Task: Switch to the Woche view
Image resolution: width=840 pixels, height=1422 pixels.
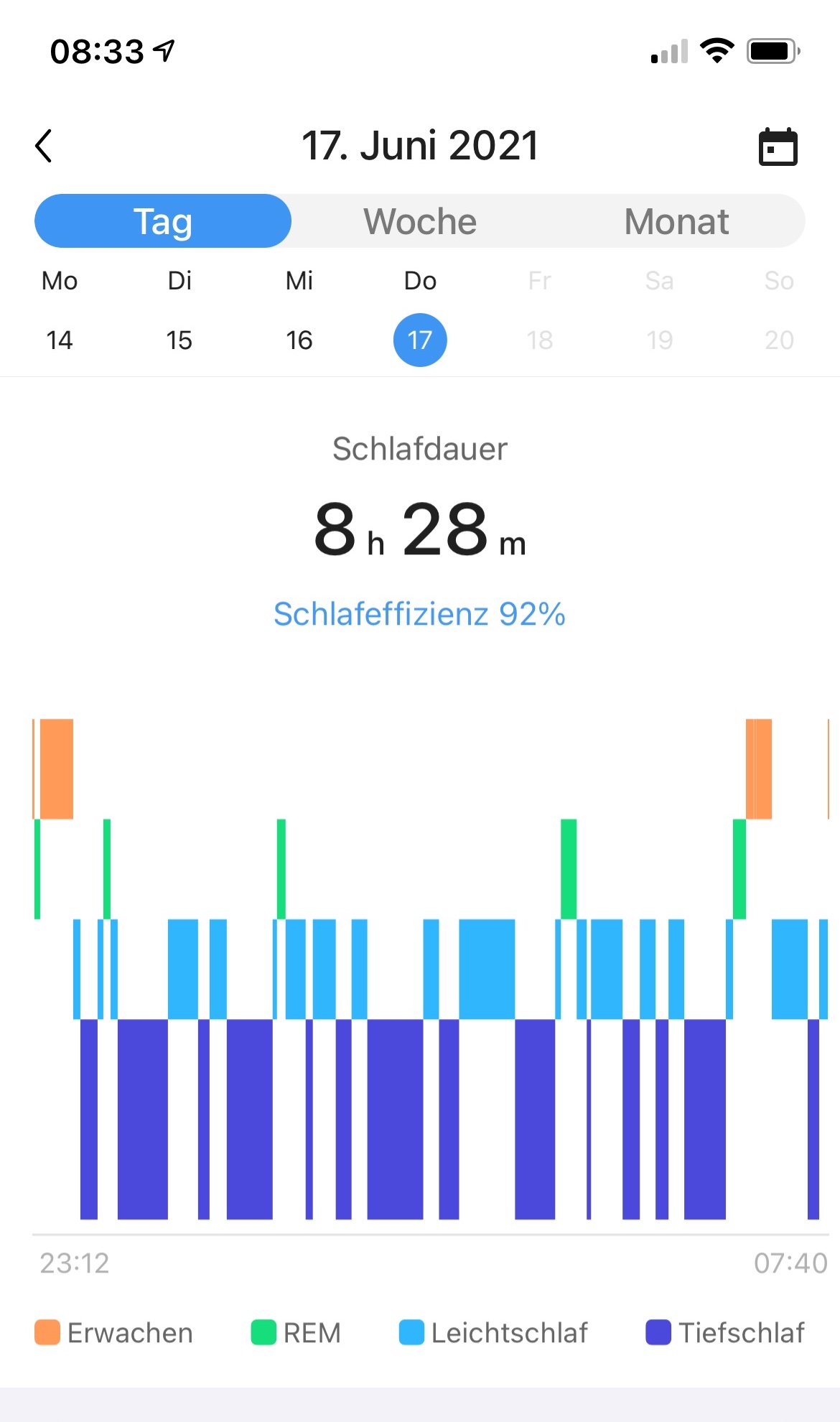Action: pyautogui.click(x=420, y=221)
